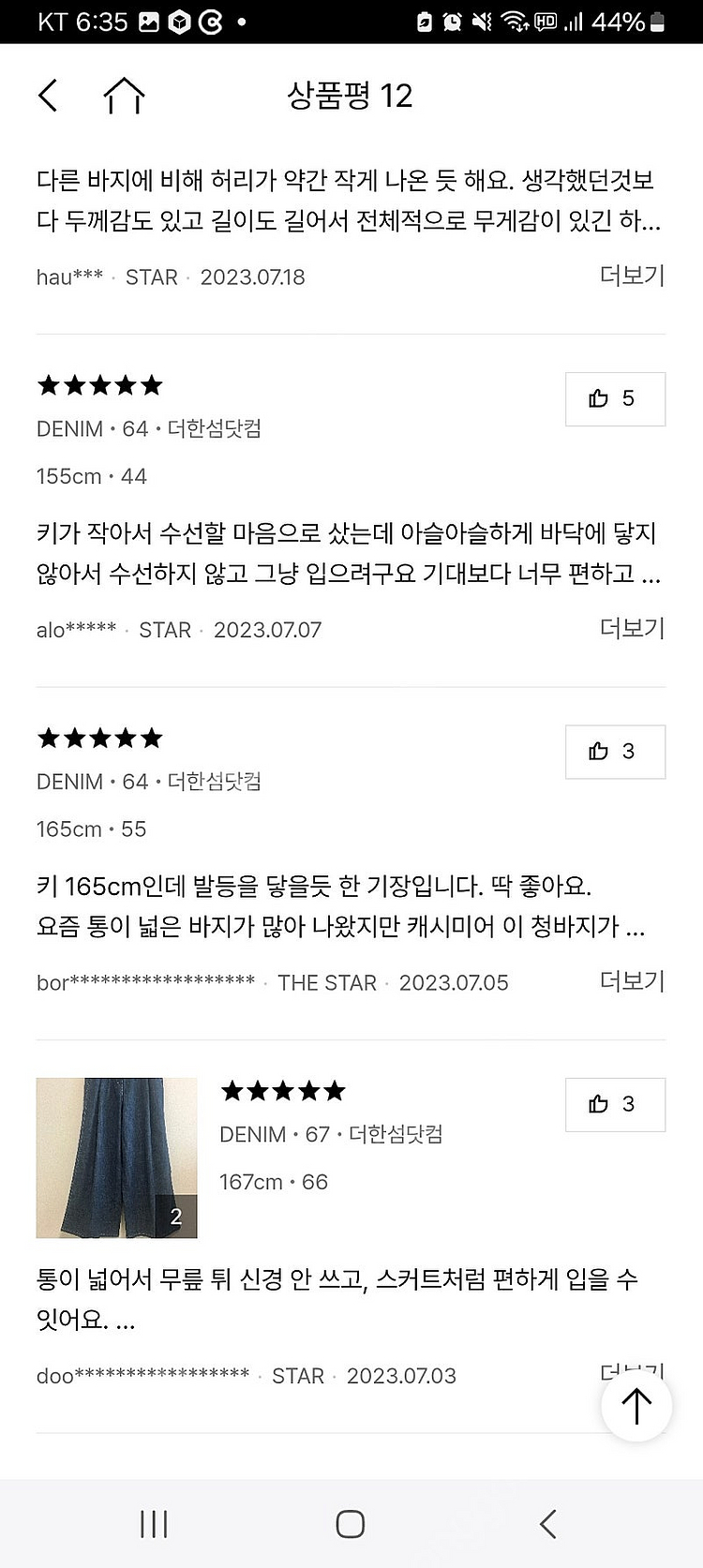Open the 상품평 12 review tab title
703x1568 pixels.
pyautogui.click(x=350, y=96)
